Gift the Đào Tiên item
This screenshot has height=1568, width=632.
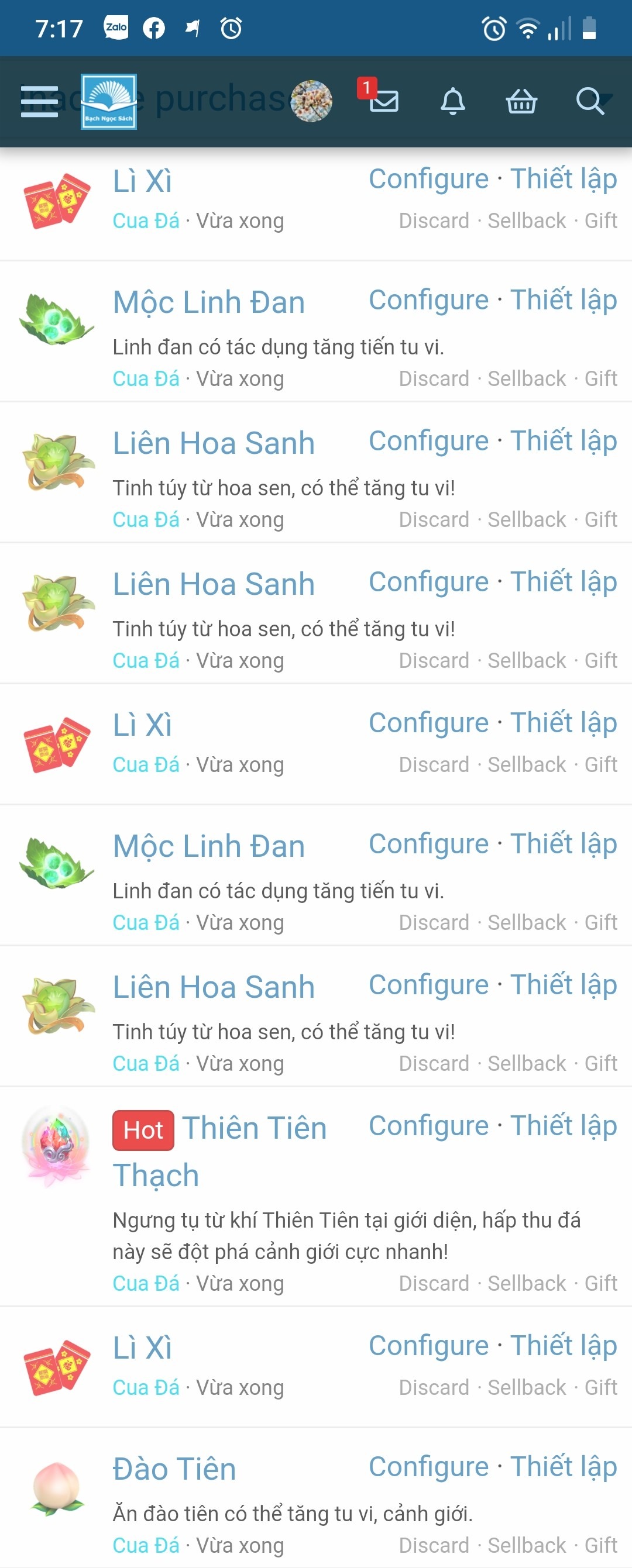click(x=600, y=1545)
